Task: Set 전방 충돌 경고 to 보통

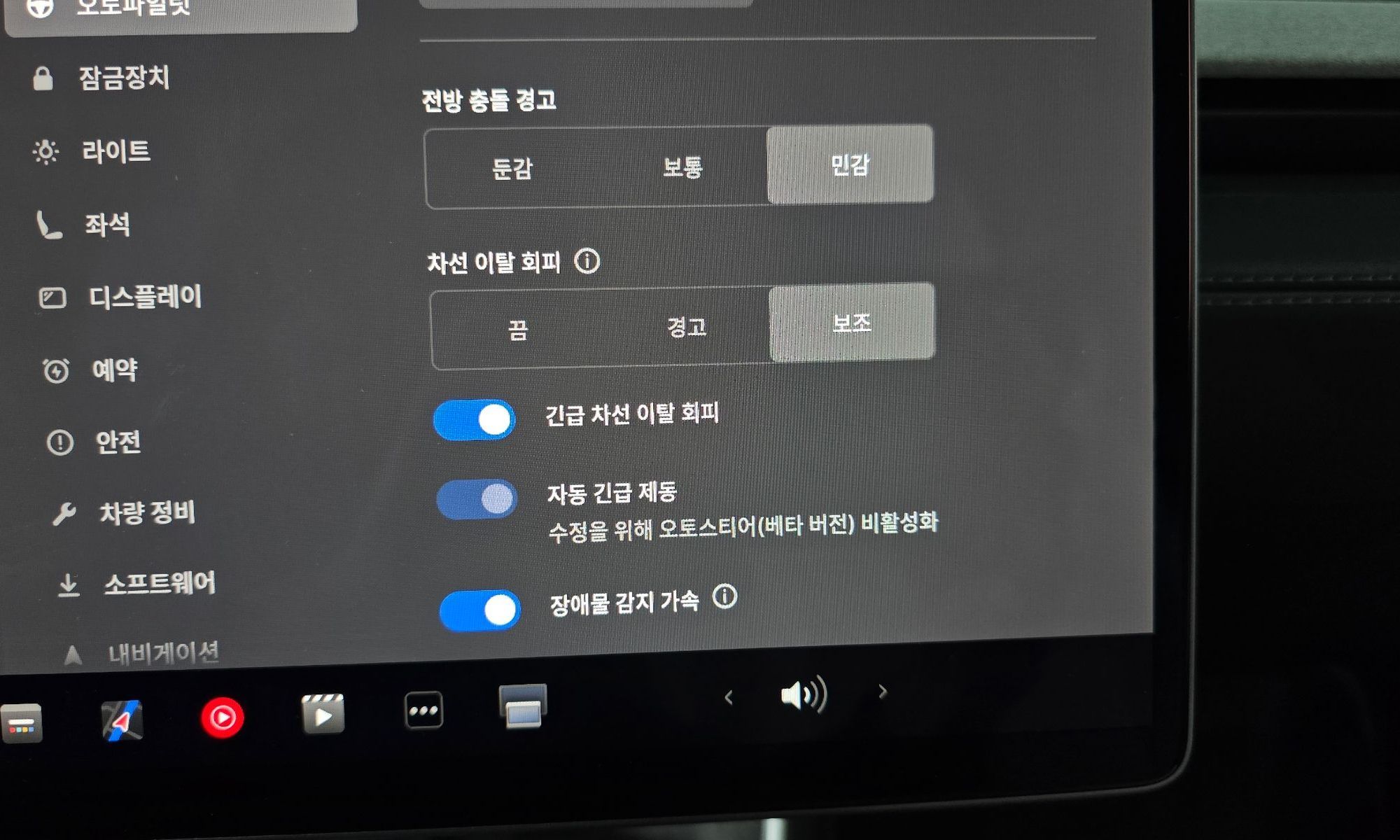Action: (x=682, y=167)
